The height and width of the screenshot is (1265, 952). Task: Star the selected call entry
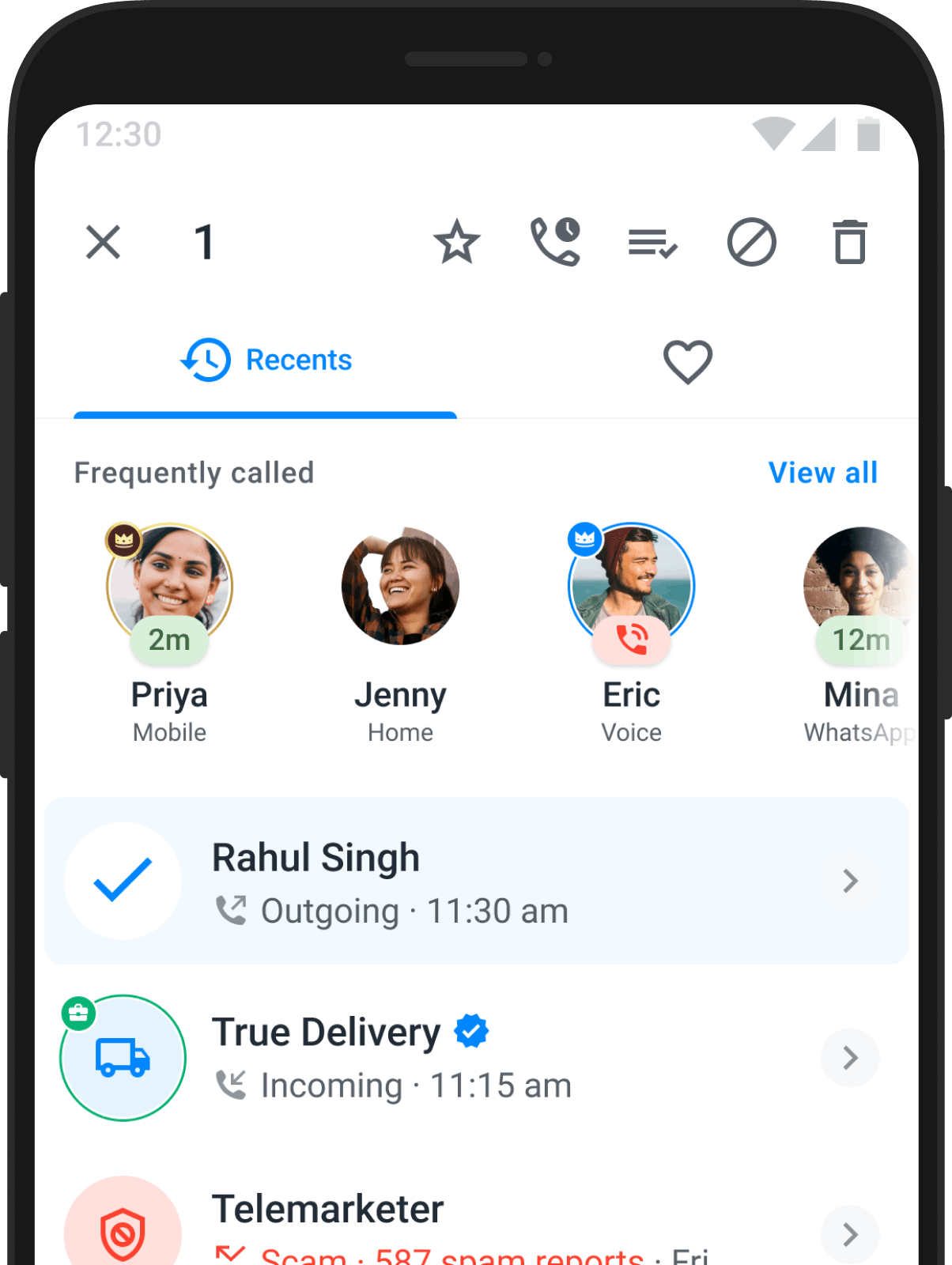pyautogui.click(x=457, y=243)
